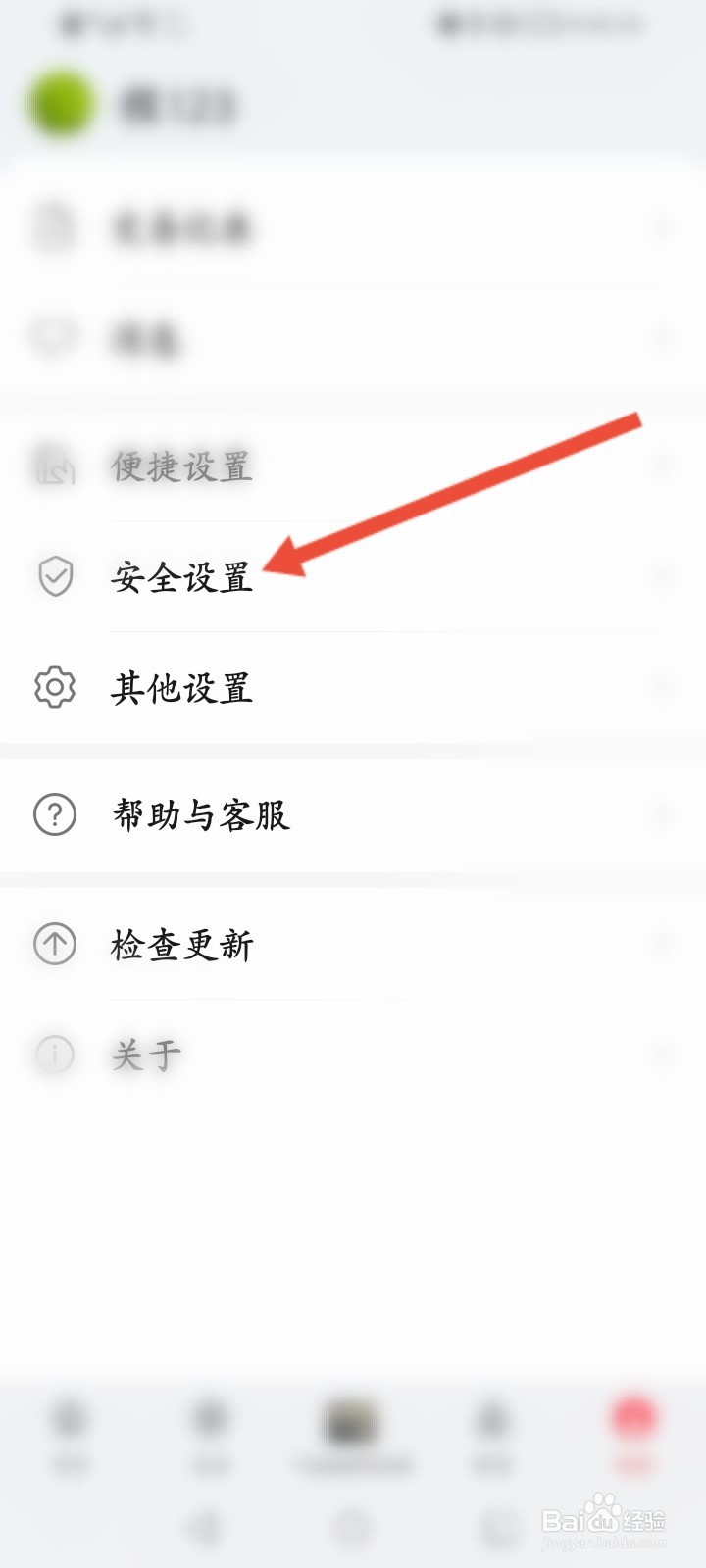Click the shield icon beside 安全设置

[x=56, y=576]
